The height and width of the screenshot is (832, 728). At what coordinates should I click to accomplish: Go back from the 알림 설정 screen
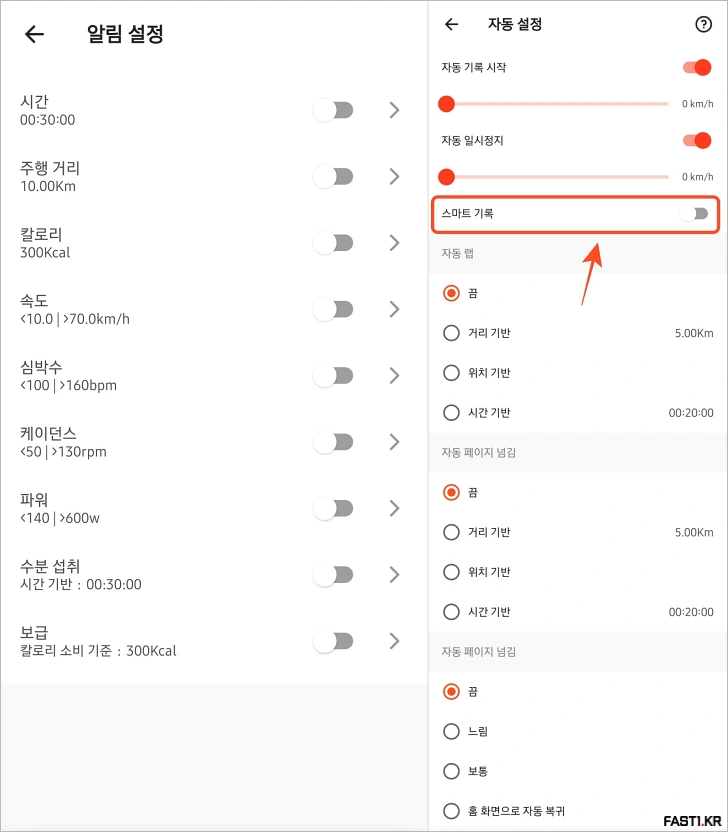[x=35, y=34]
